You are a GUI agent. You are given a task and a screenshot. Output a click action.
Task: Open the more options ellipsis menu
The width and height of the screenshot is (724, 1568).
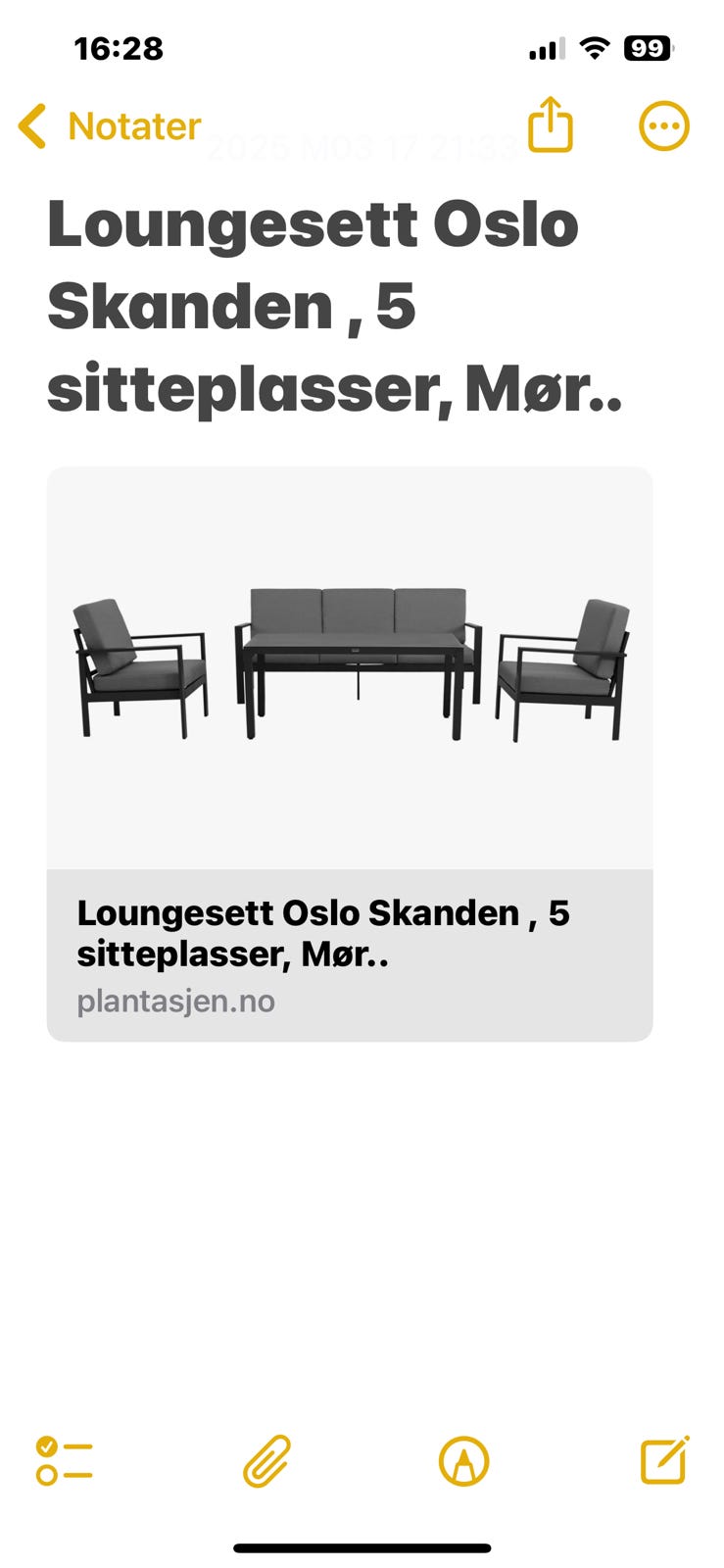coord(664,125)
